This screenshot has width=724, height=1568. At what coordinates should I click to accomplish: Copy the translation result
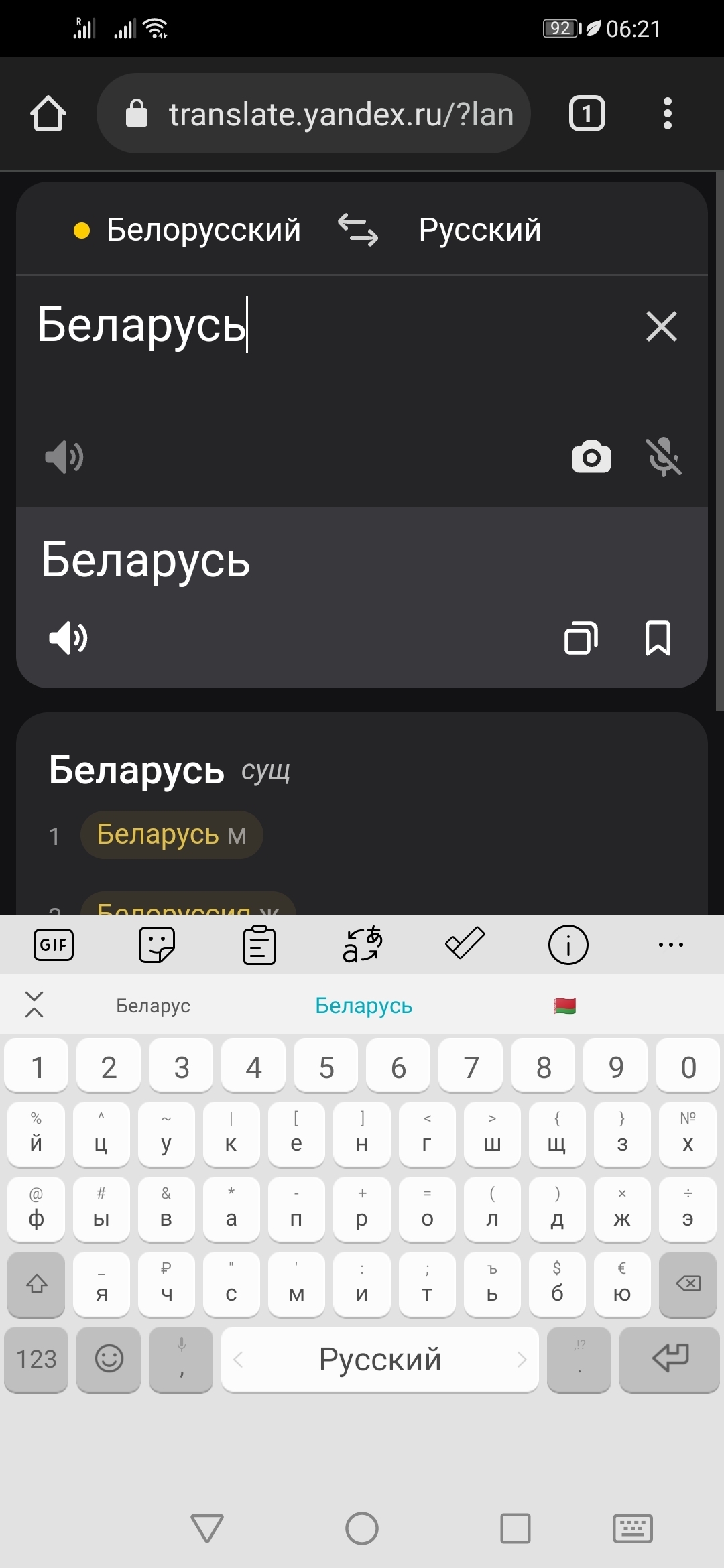(581, 637)
